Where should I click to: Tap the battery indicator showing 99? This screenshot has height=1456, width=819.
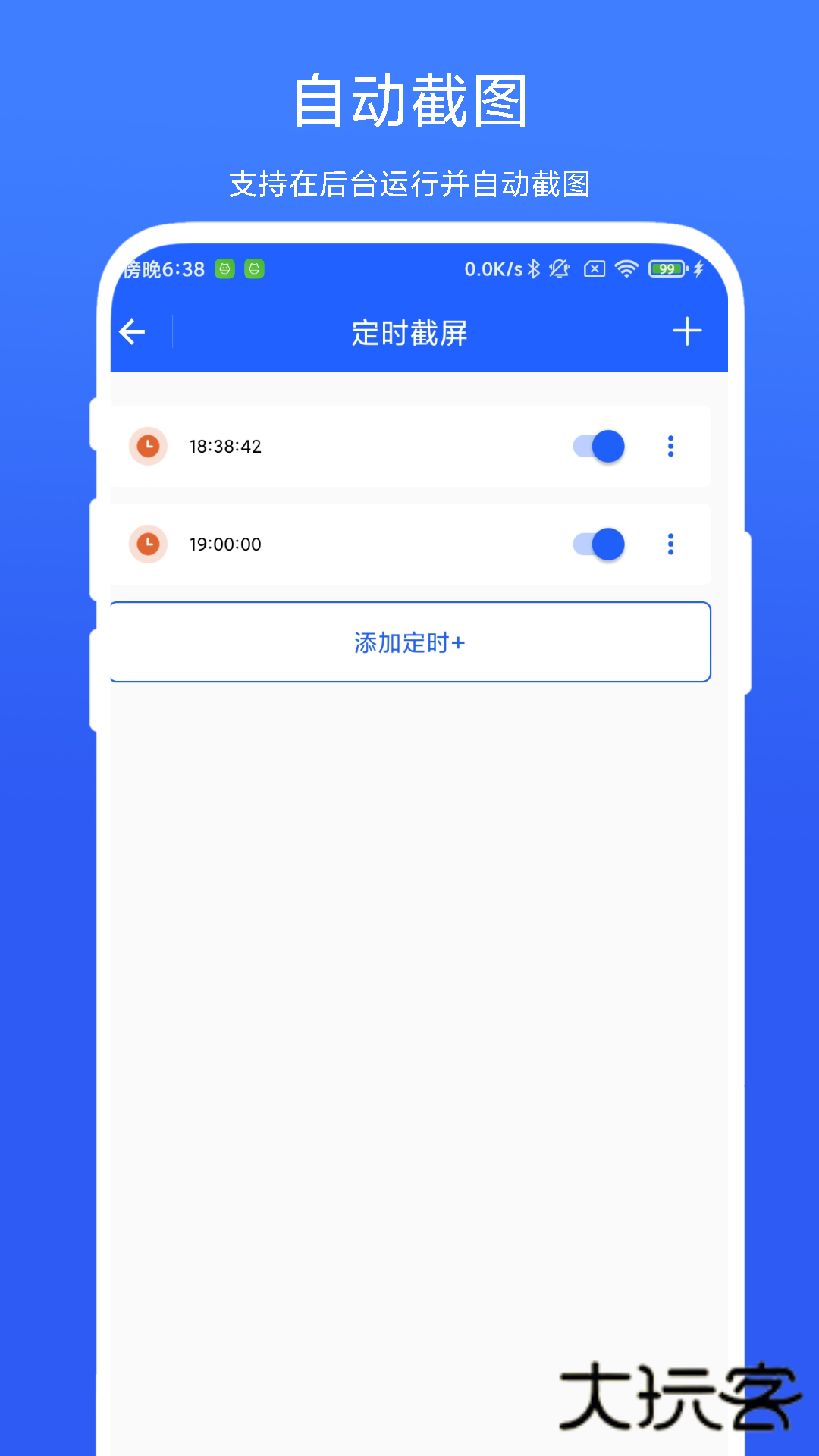(x=666, y=269)
